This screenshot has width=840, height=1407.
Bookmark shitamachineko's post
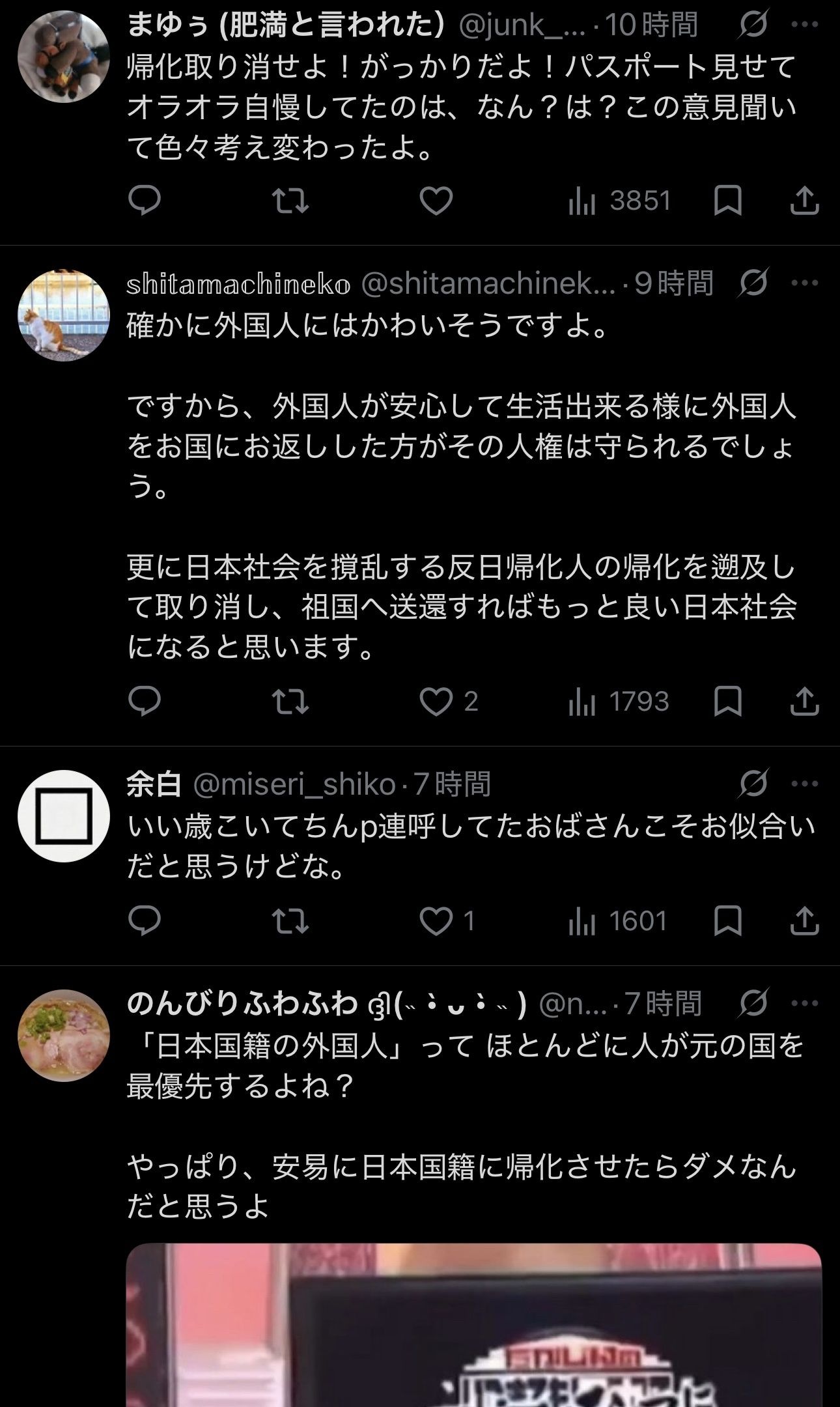(x=727, y=702)
